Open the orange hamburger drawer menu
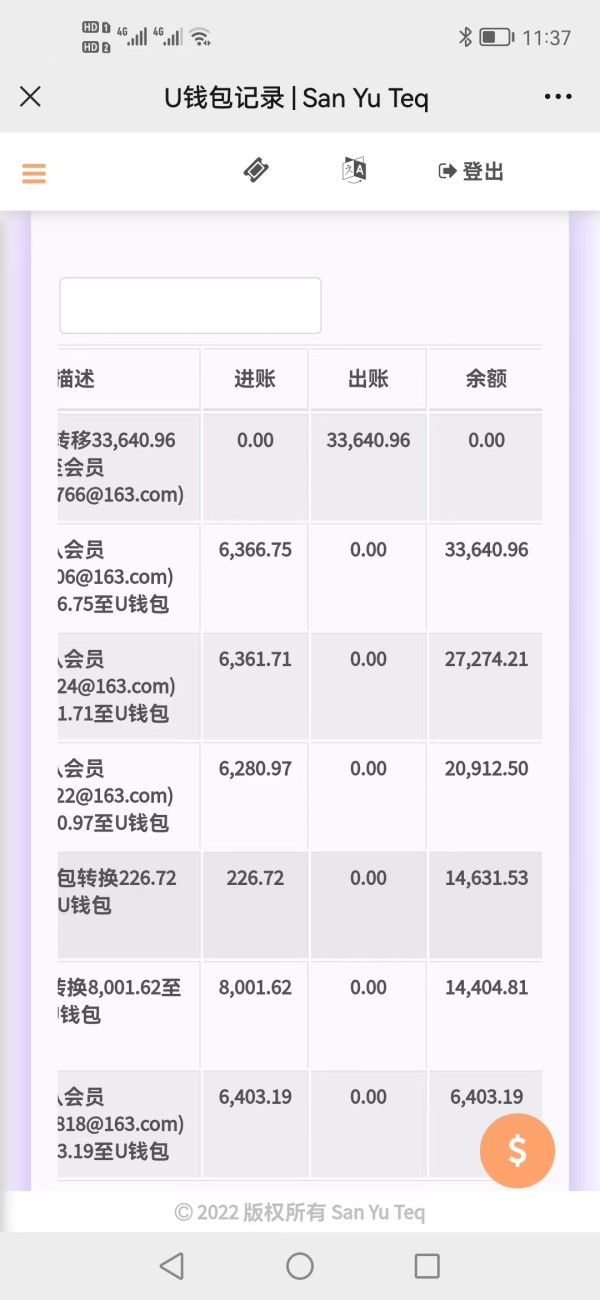The width and height of the screenshot is (600, 1300). (x=34, y=173)
